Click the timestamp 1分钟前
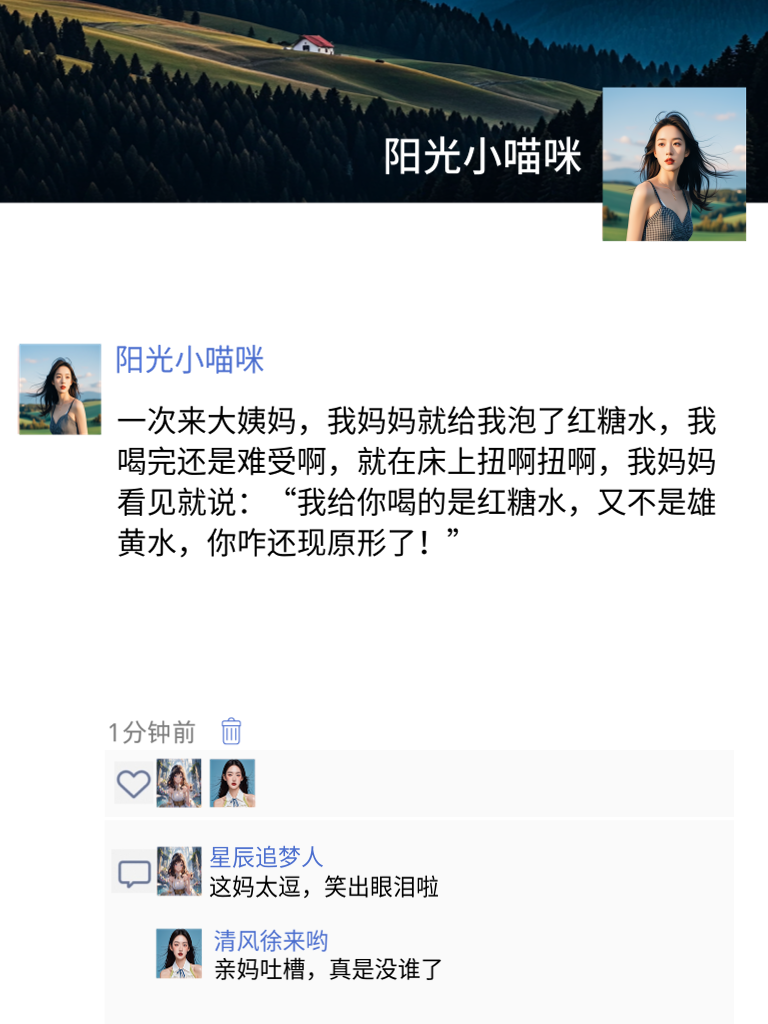 coord(140,732)
